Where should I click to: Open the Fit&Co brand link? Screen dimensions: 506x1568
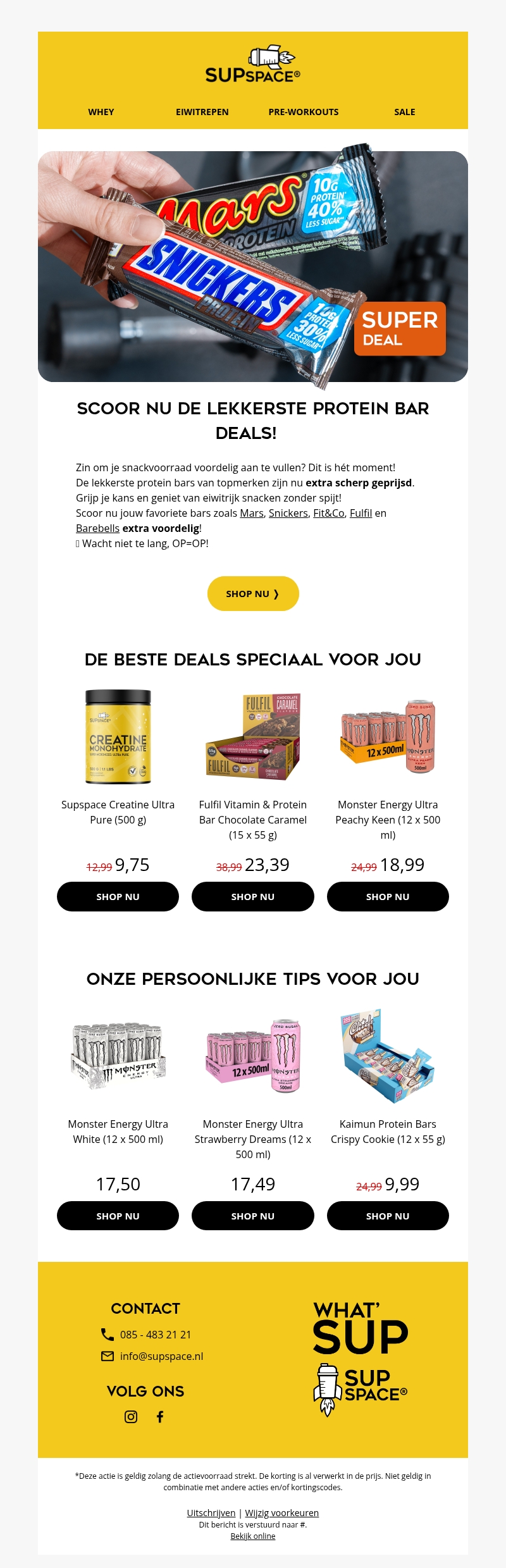(329, 513)
